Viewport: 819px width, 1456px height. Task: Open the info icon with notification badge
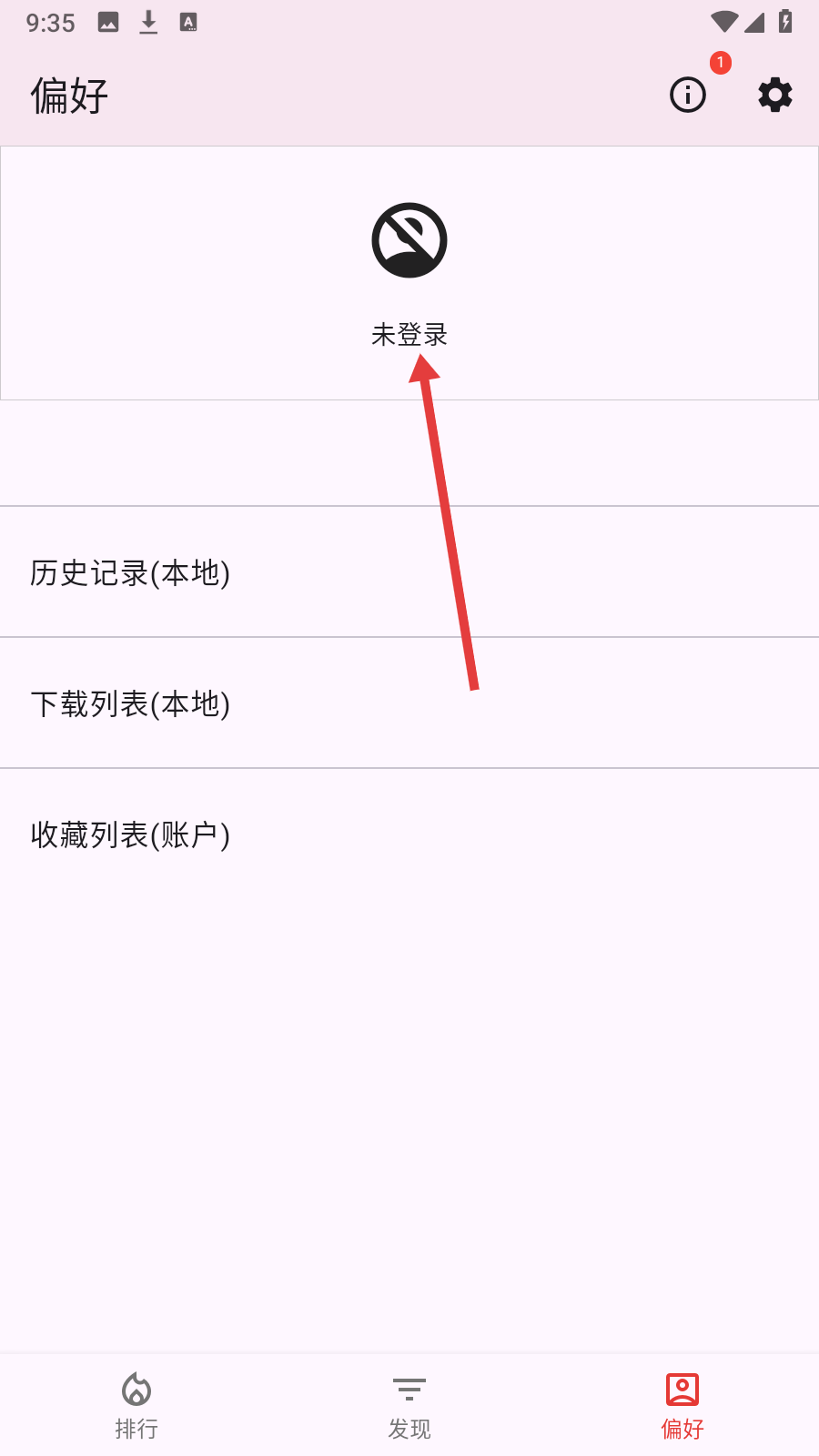coord(688,95)
